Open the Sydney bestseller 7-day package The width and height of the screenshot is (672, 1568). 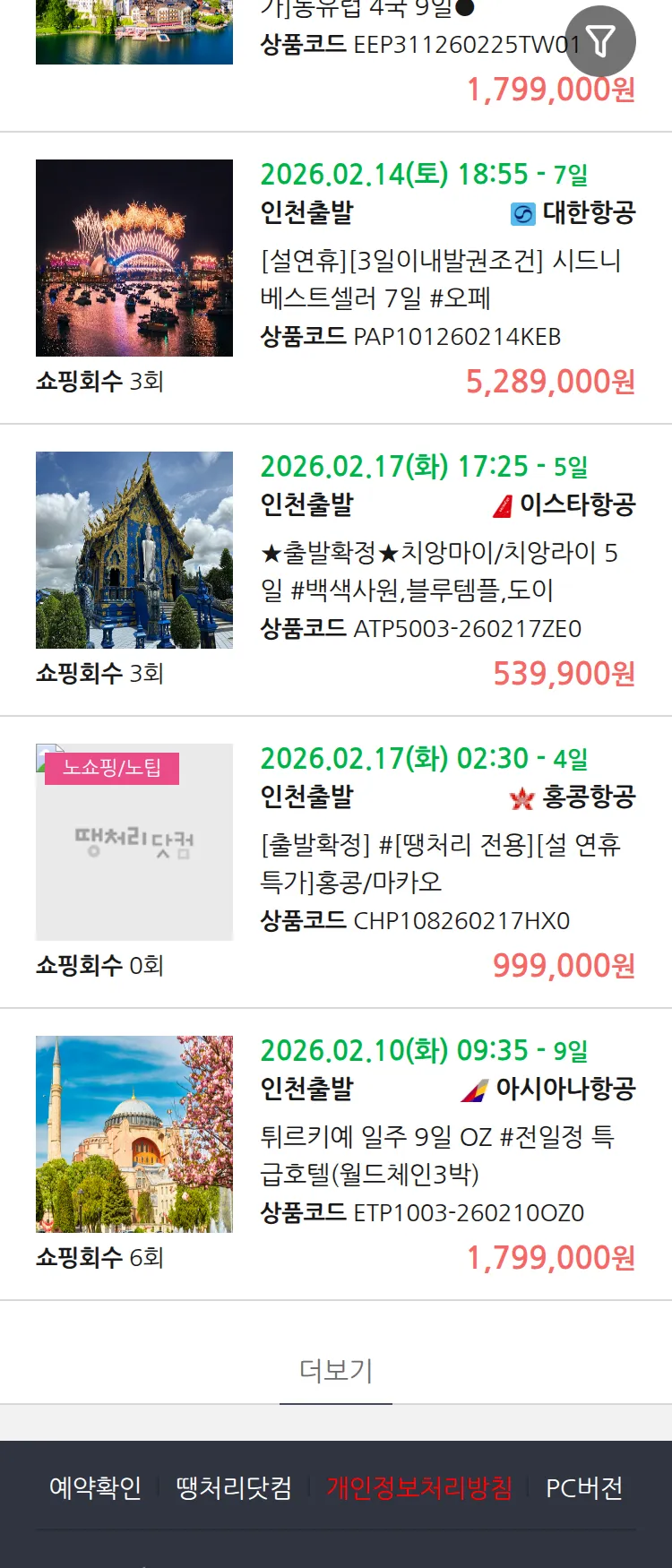(440, 279)
